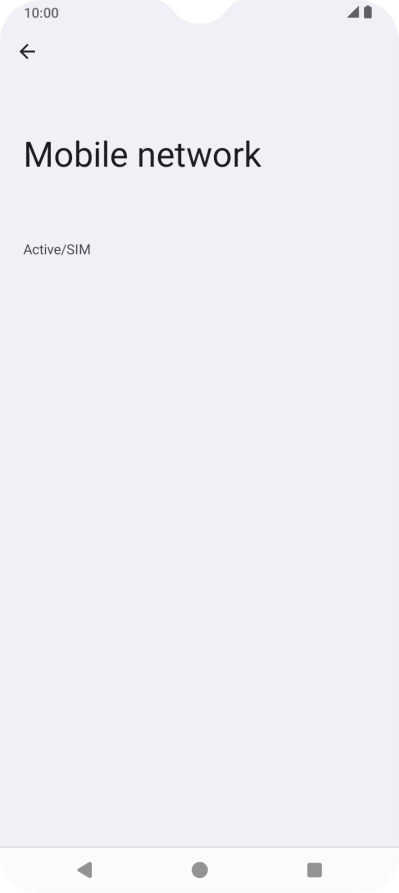Tap the system back button
This screenshot has height=893, width=399.
pos(85,870)
